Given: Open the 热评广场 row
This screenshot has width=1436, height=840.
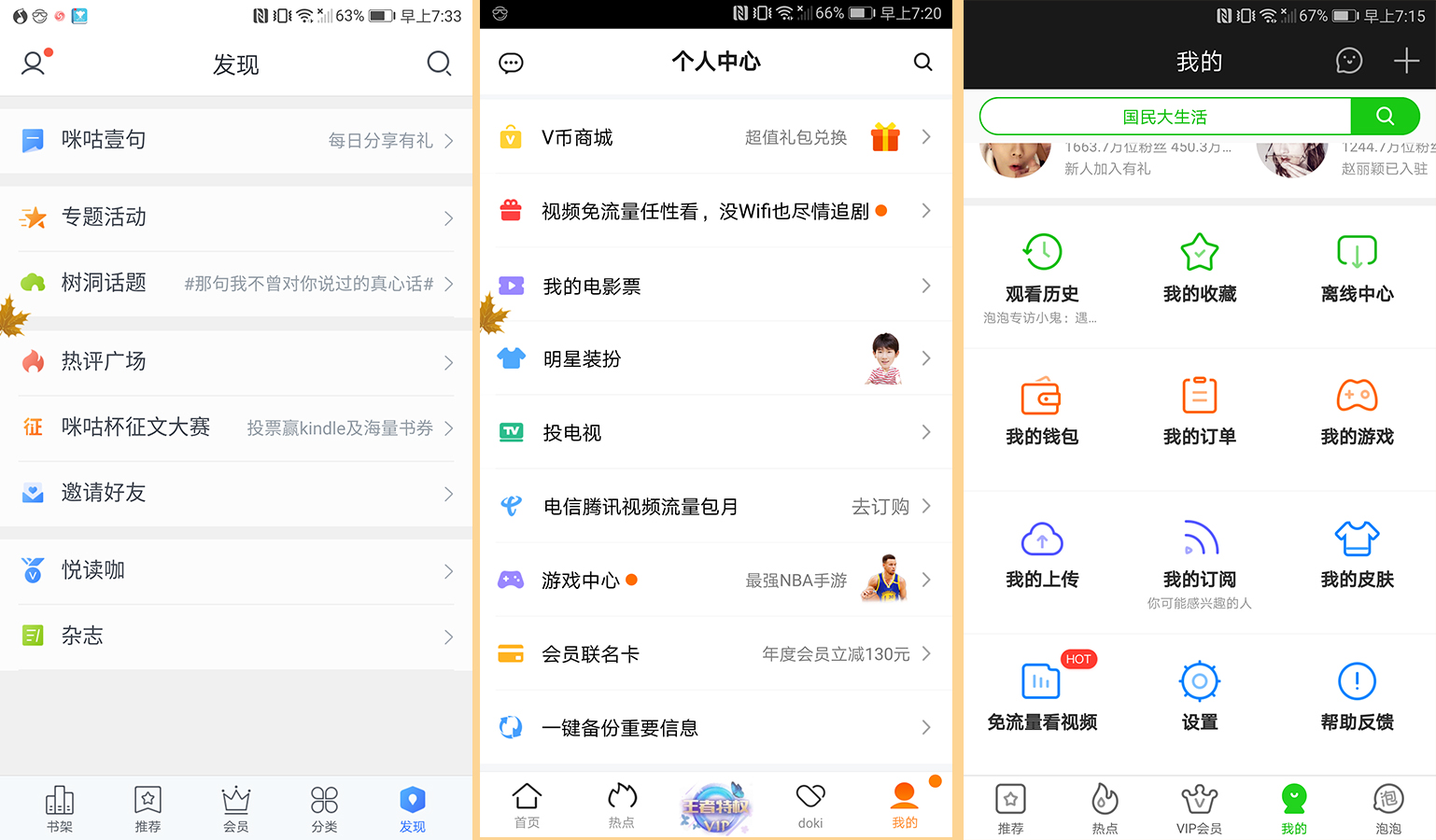Looking at the screenshot, I should 235,361.
